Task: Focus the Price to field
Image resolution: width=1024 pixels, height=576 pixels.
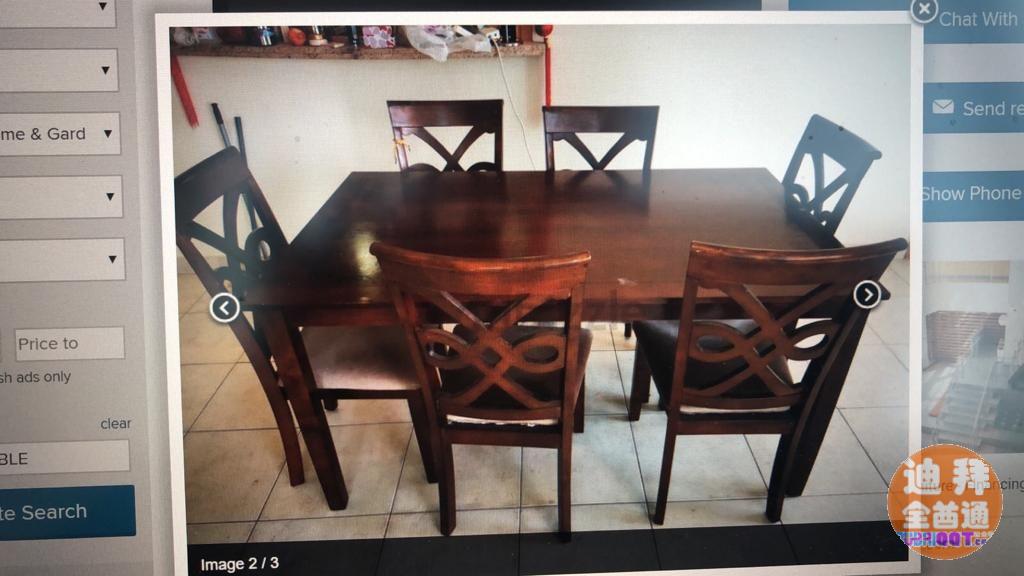Action: (x=68, y=343)
